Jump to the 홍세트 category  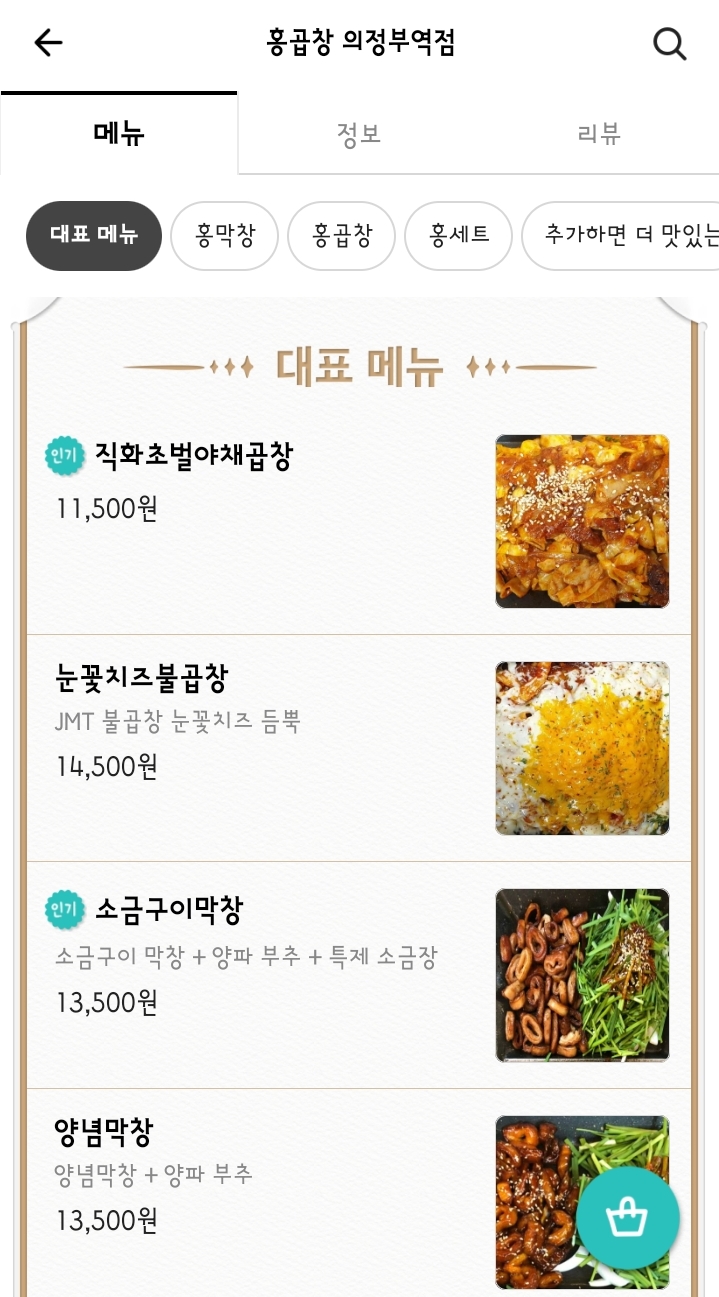pos(459,236)
